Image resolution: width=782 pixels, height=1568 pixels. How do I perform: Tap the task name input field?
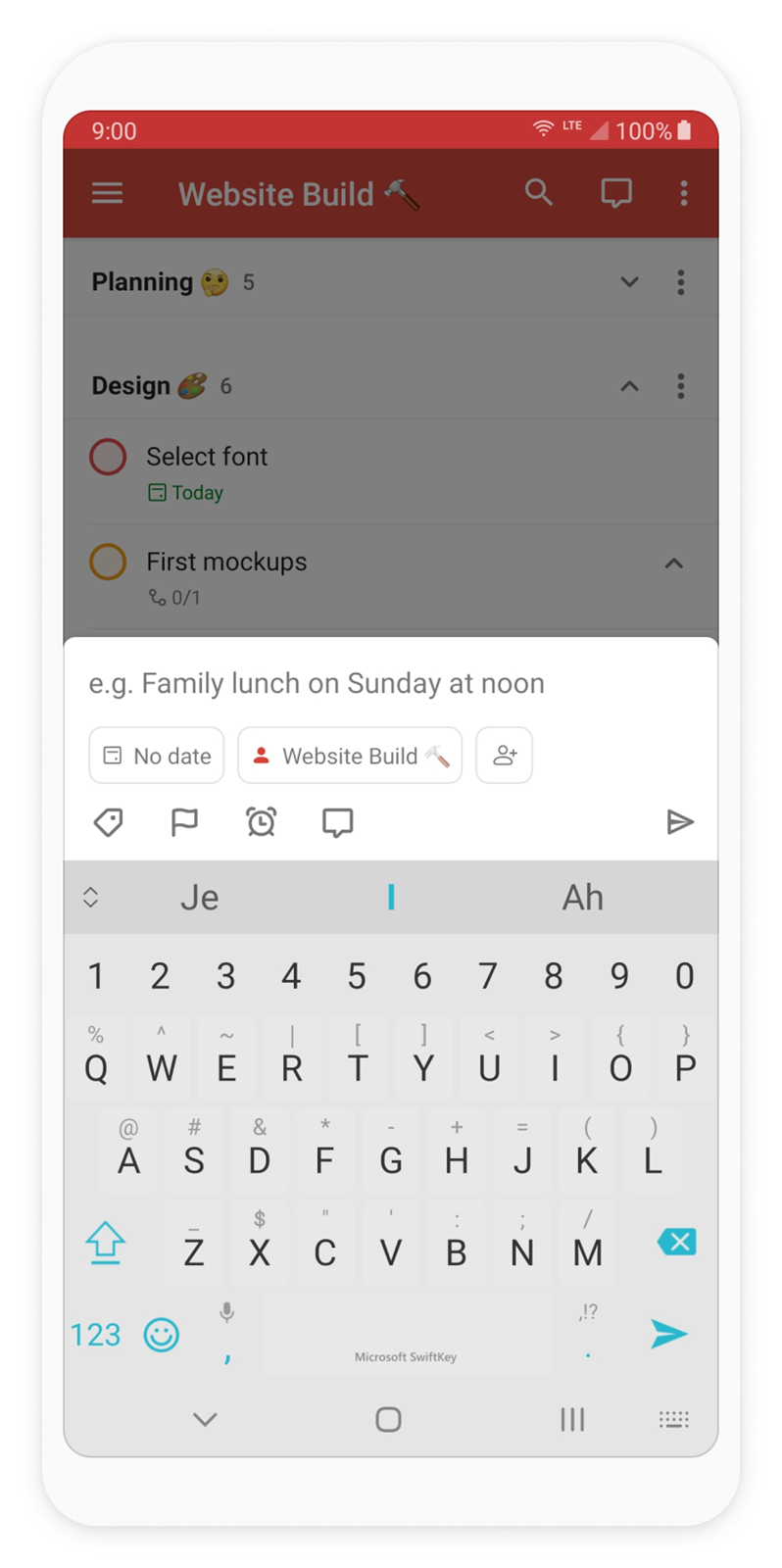click(390, 683)
